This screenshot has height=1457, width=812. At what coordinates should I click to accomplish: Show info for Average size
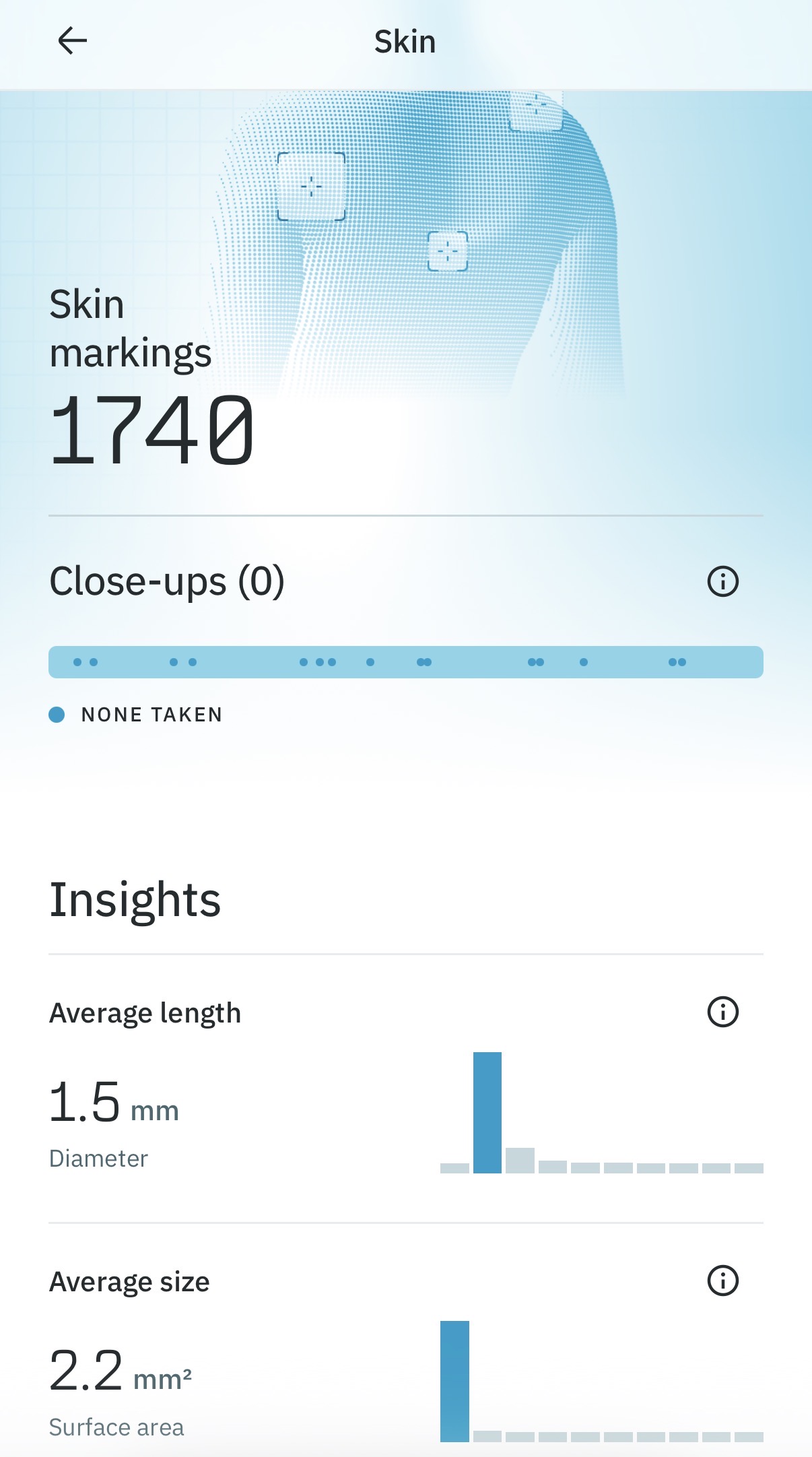coord(723,1281)
